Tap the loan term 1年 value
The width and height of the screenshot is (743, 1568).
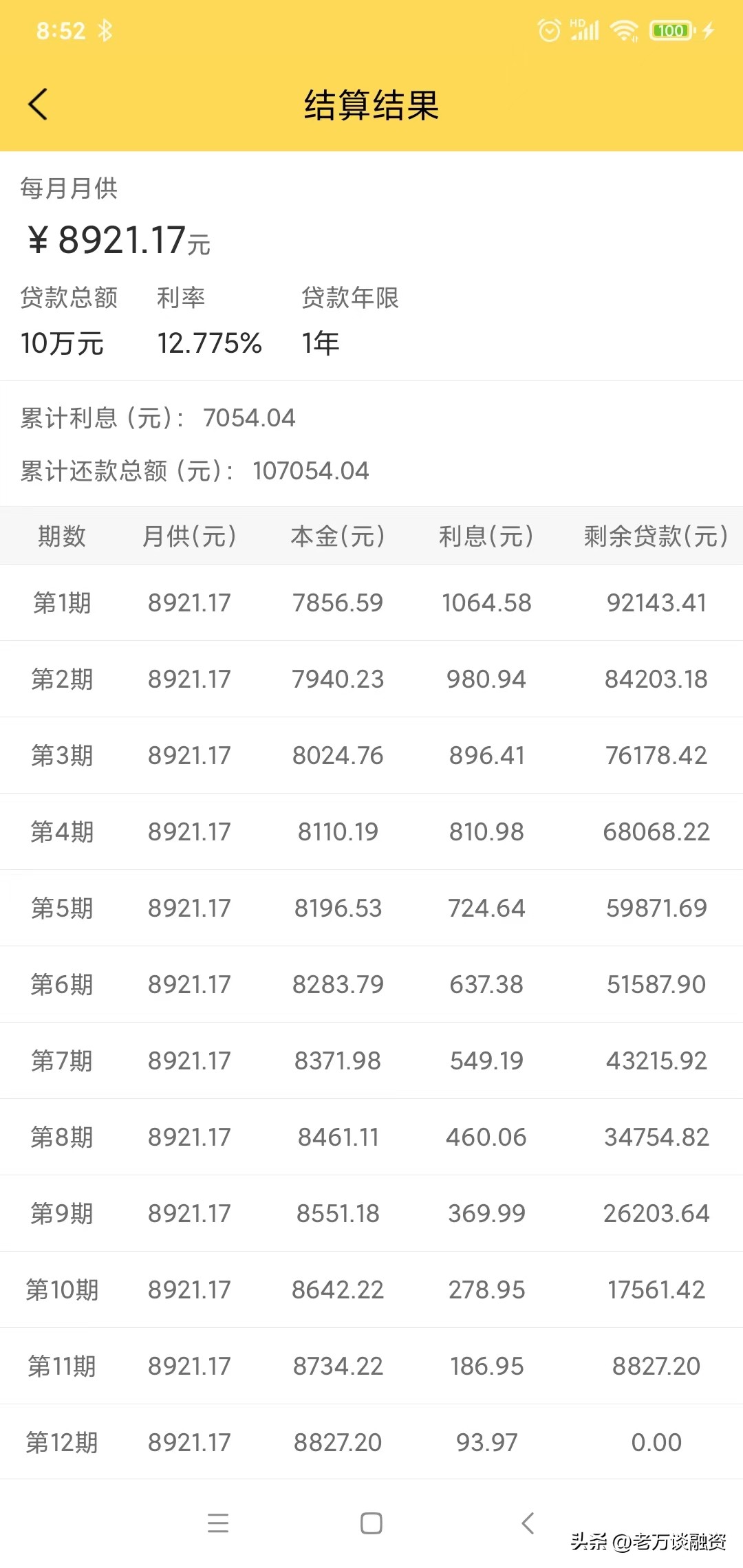click(x=321, y=342)
